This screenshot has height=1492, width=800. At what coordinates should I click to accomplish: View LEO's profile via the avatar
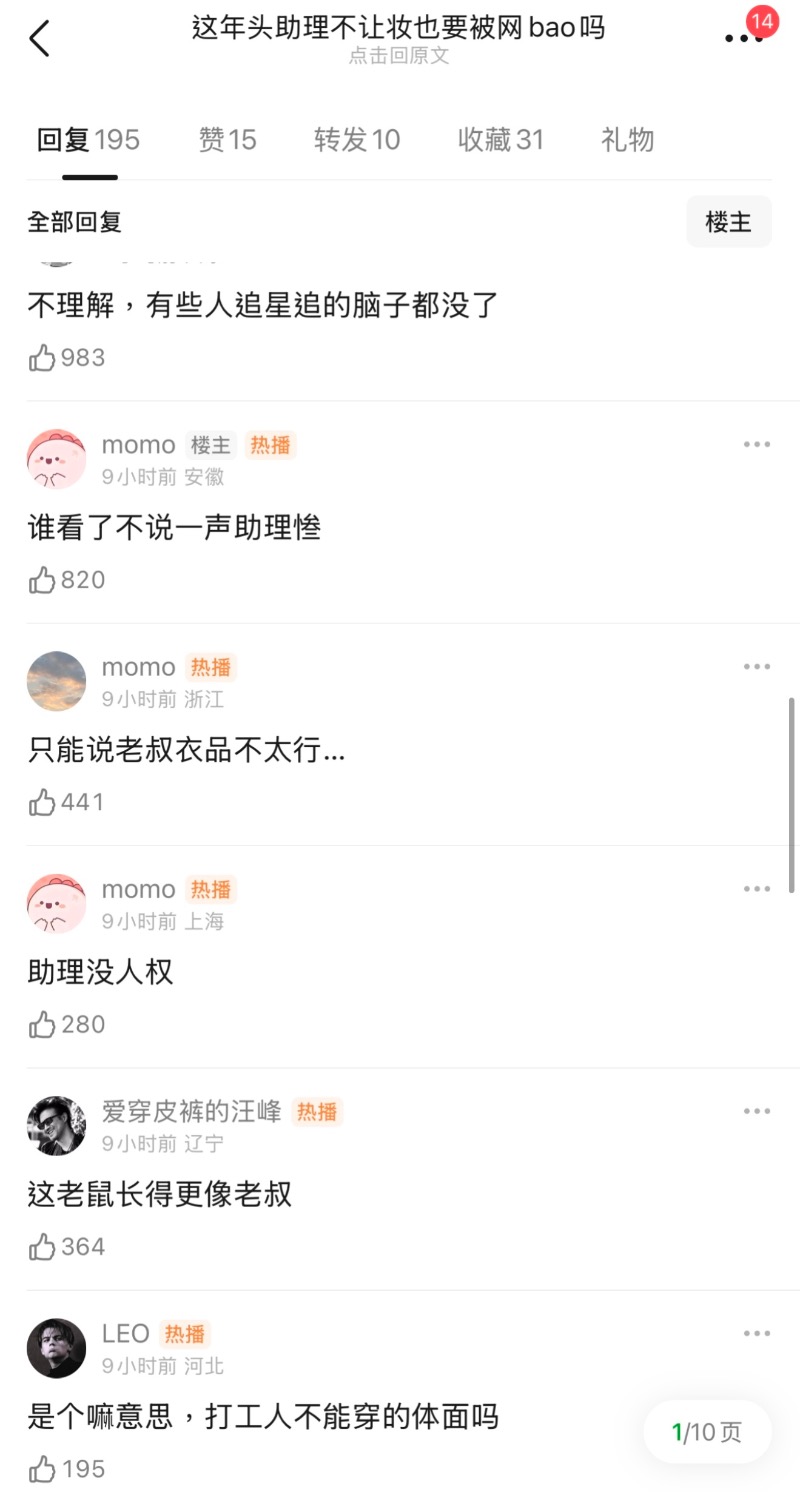(x=56, y=1348)
